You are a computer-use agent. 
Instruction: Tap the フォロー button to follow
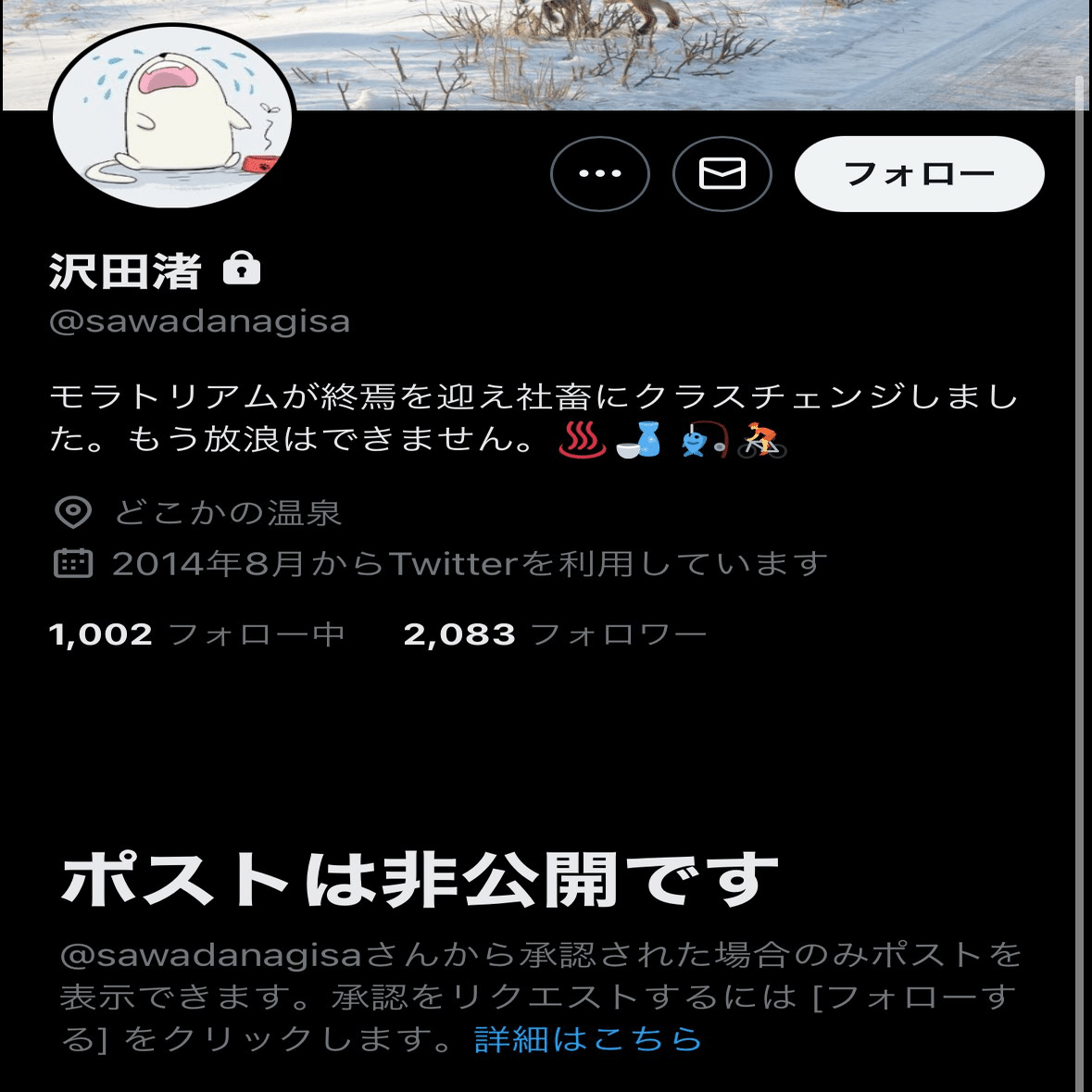click(x=919, y=174)
